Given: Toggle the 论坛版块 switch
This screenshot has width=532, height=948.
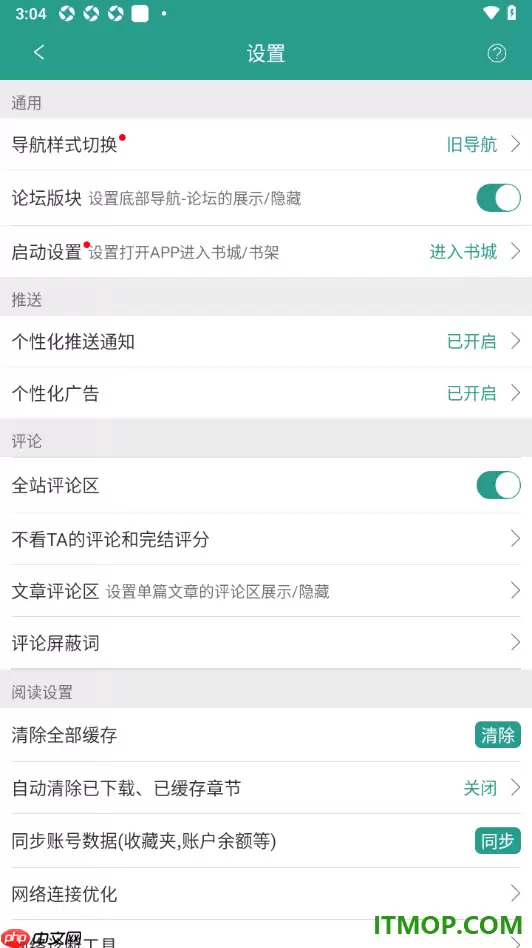Looking at the screenshot, I should [x=498, y=198].
